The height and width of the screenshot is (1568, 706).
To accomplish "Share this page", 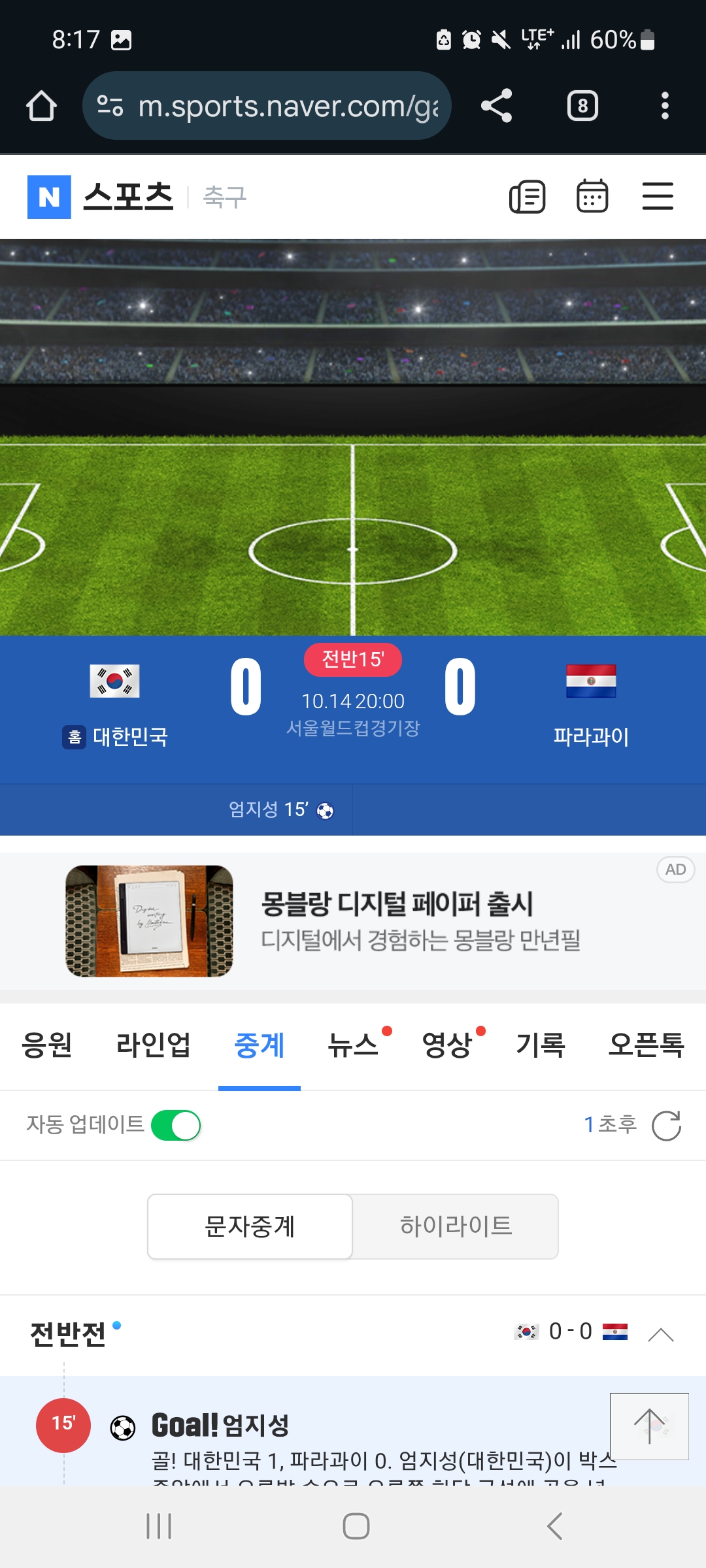I will pos(496,106).
